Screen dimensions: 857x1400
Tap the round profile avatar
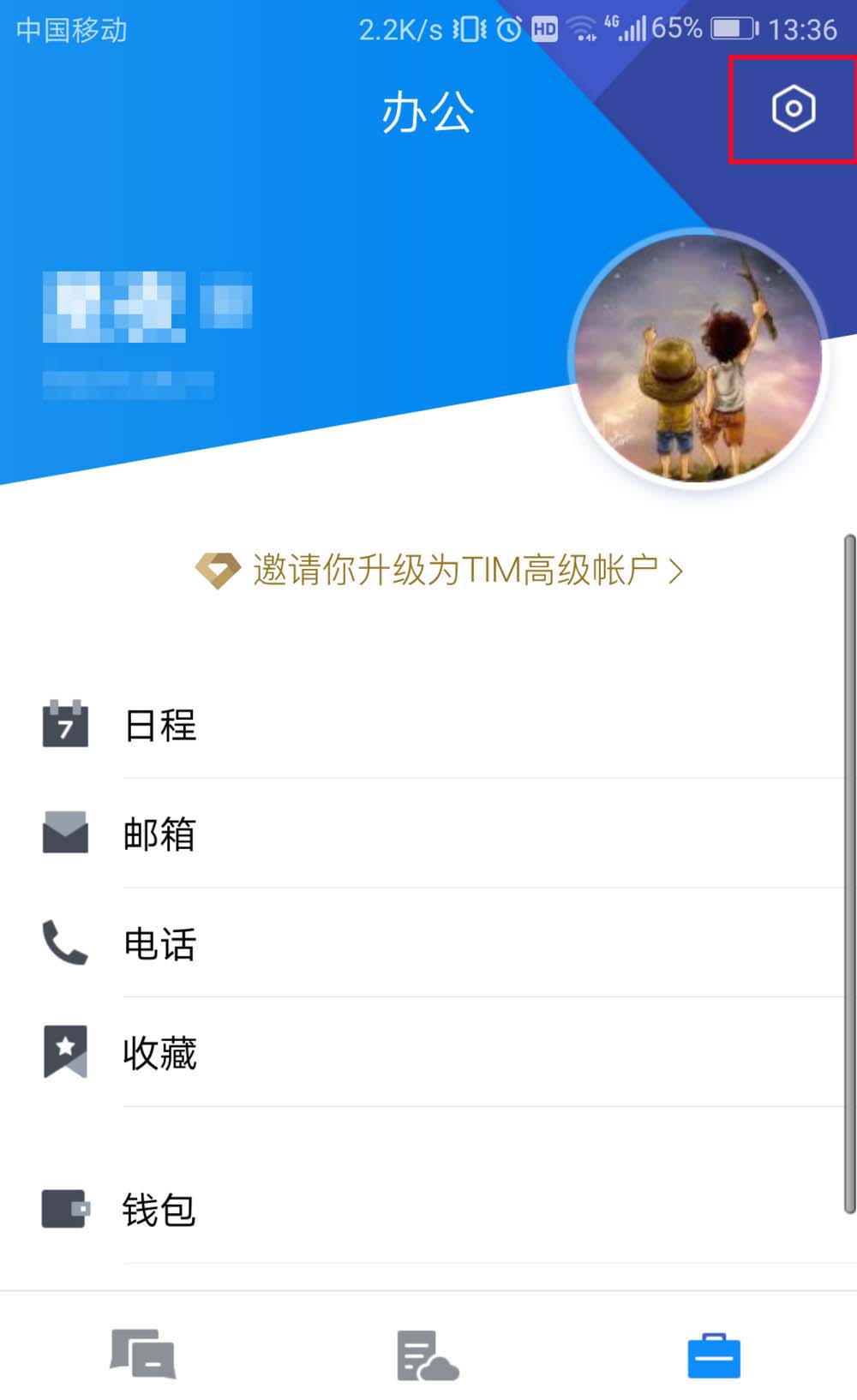click(x=698, y=358)
